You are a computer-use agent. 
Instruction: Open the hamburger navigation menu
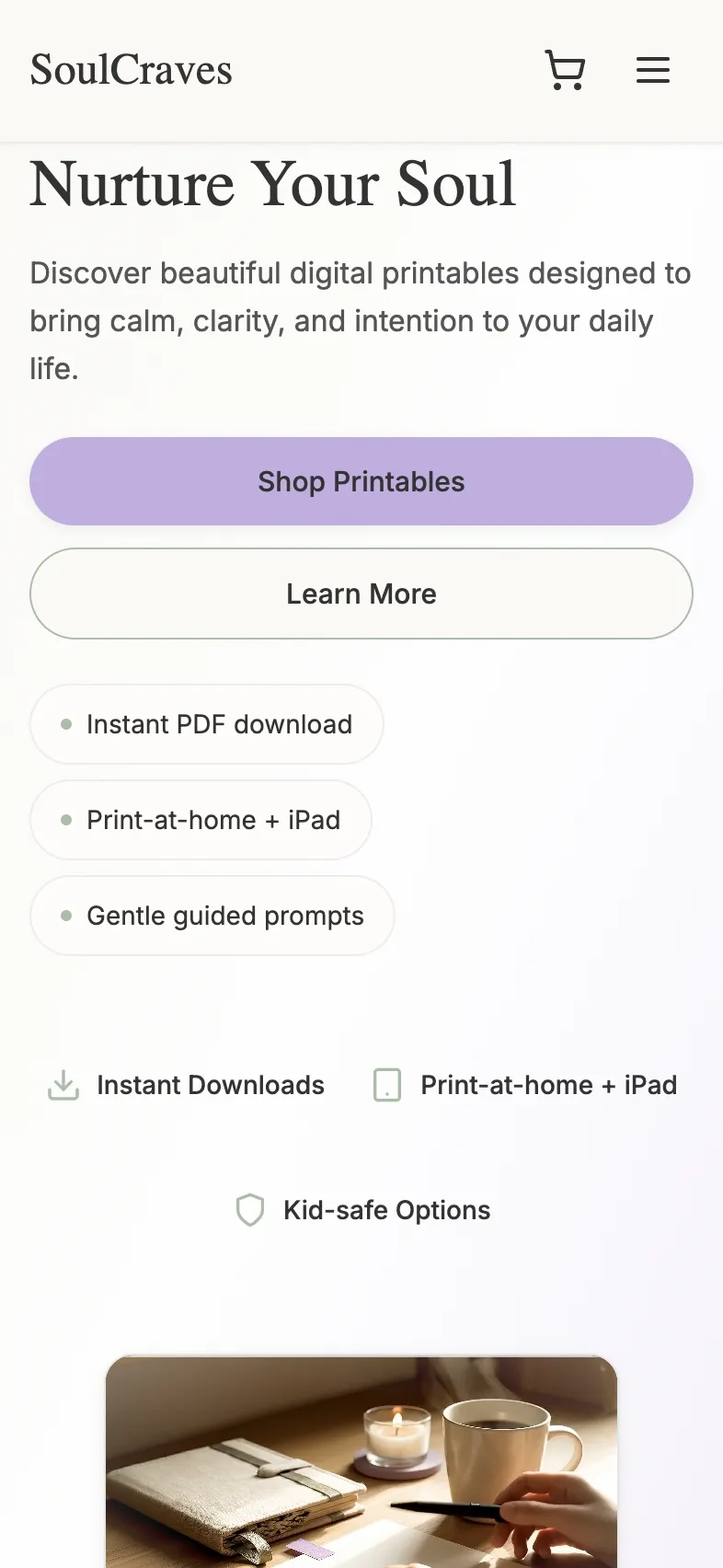(652, 70)
